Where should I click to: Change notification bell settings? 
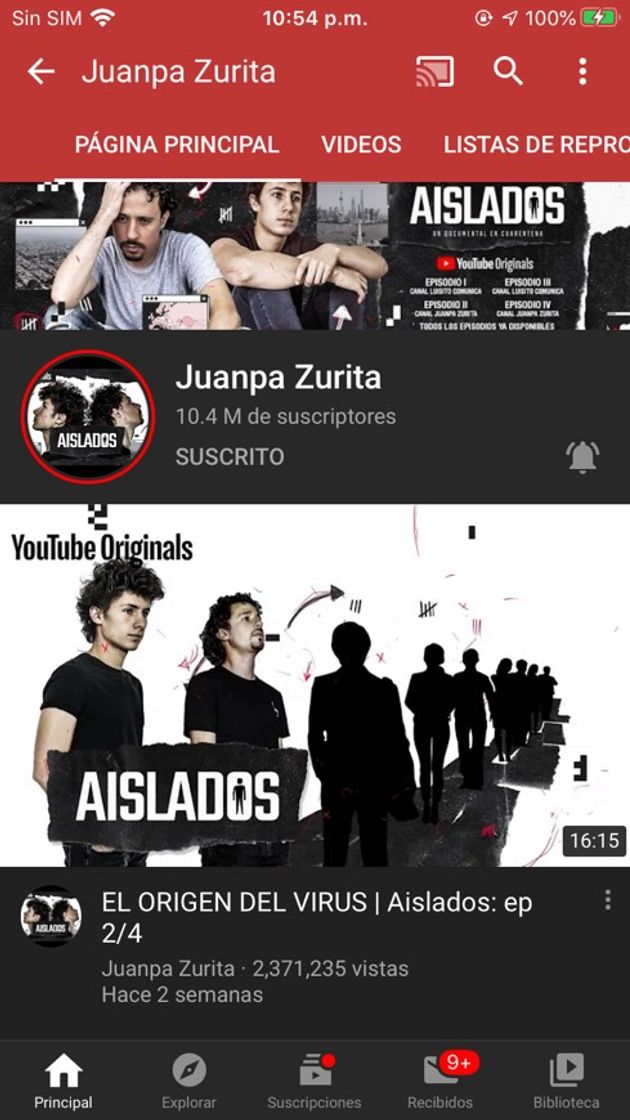pos(582,456)
